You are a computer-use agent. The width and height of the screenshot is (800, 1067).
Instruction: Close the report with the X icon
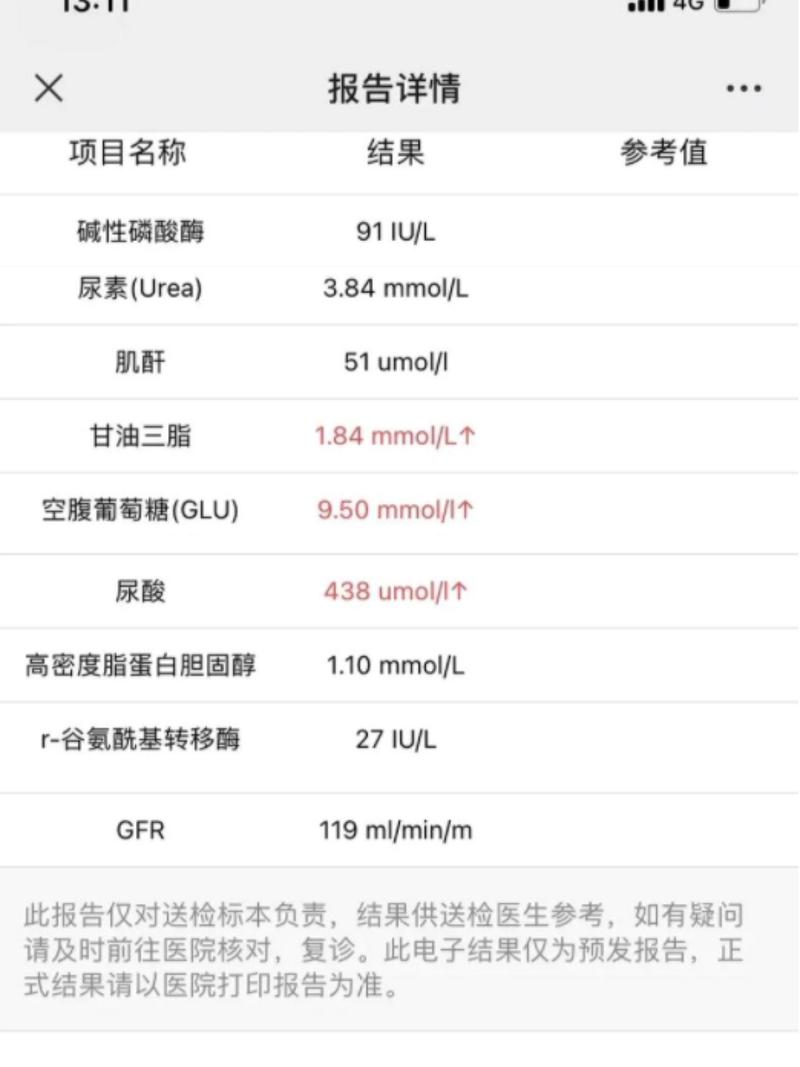point(47,88)
